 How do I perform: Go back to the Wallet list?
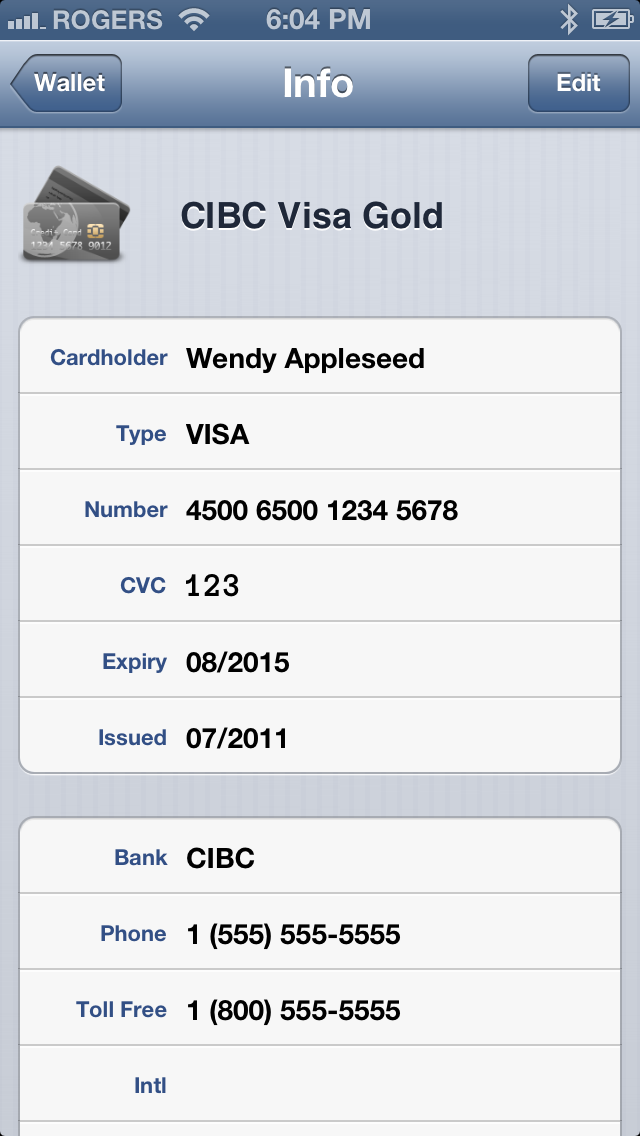[x=67, y=84]
